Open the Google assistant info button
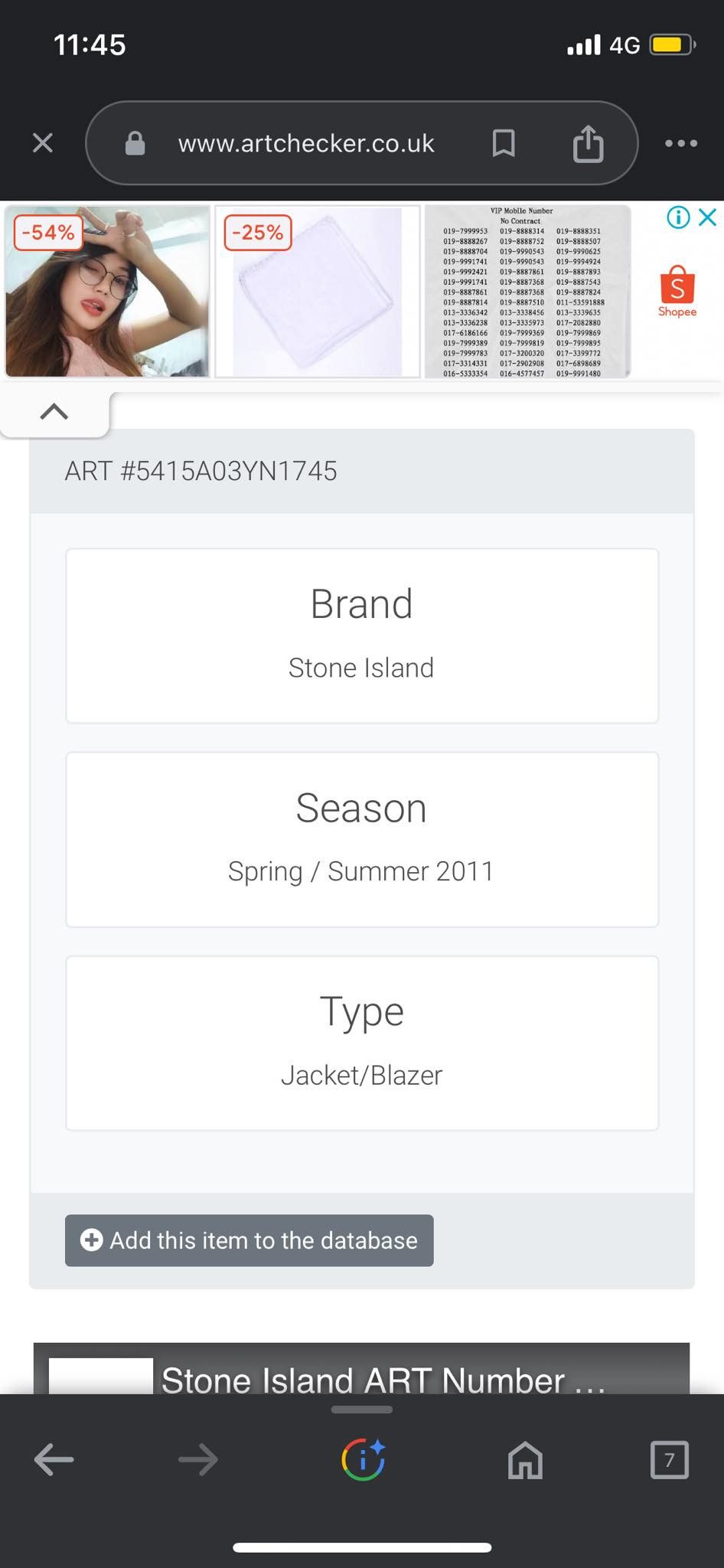 [x=363, y=1459]
